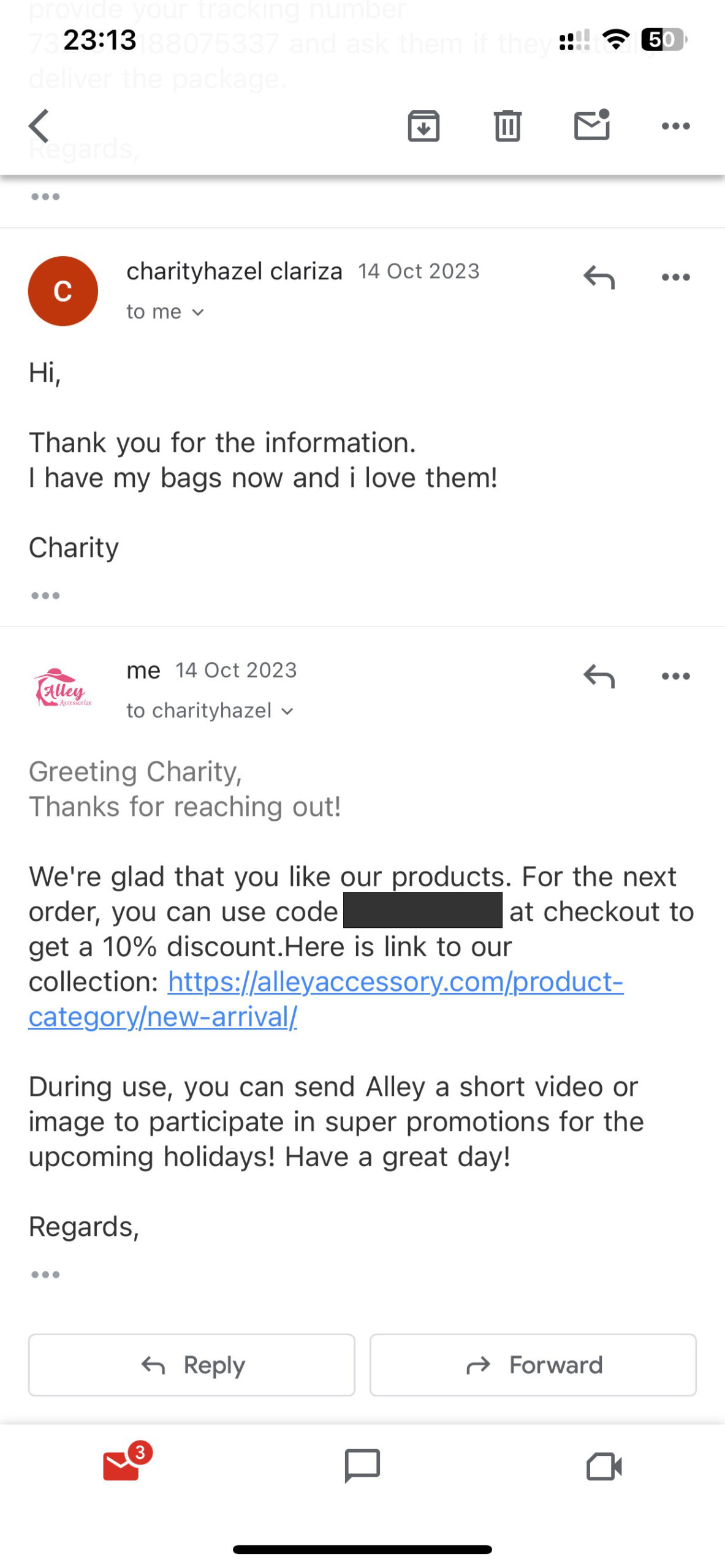Open the top-right conversation overflow menu

click(x=675, y=126)
